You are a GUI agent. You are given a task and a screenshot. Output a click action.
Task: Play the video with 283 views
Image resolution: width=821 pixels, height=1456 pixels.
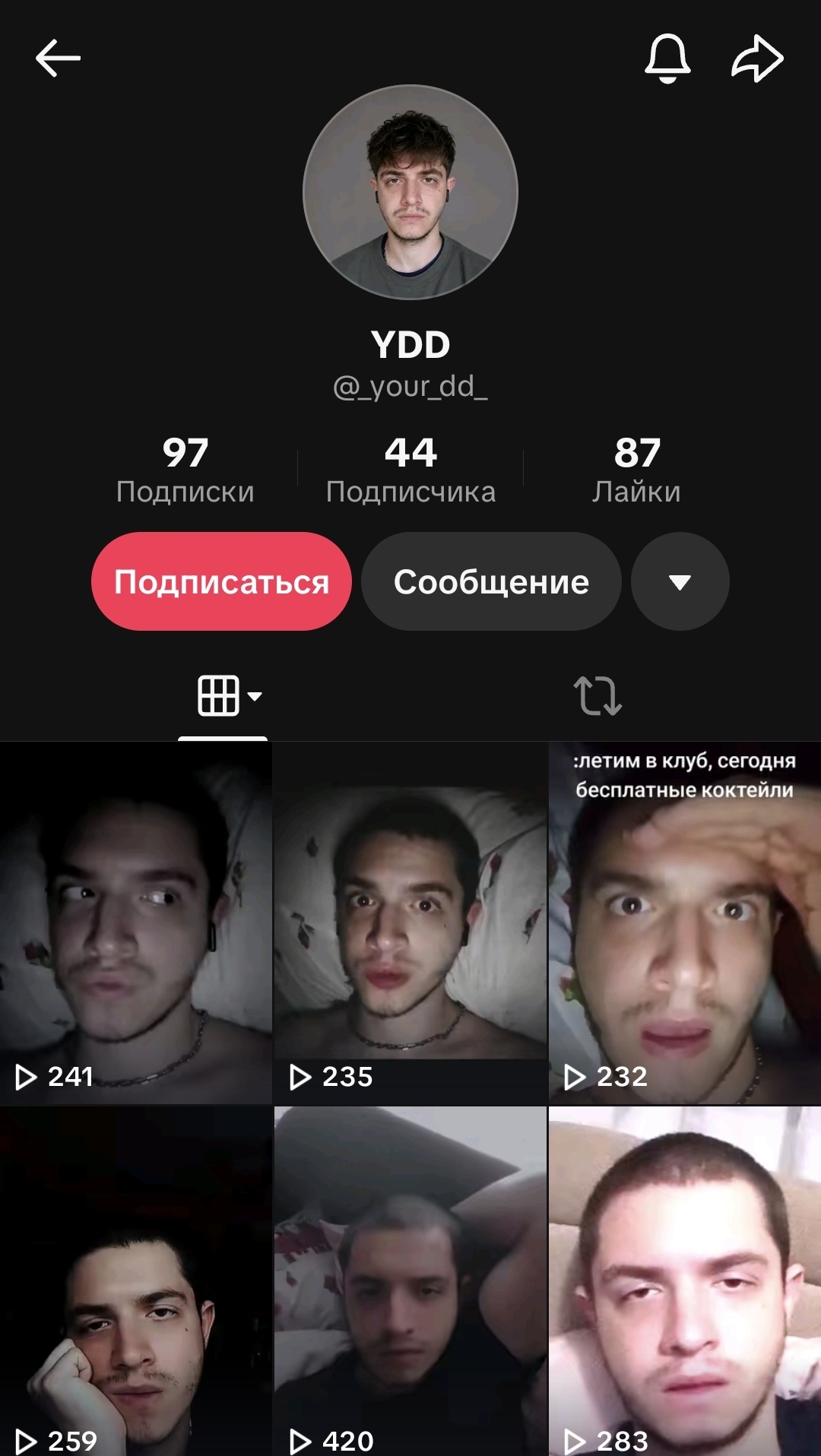click(x=685, y=1281)
